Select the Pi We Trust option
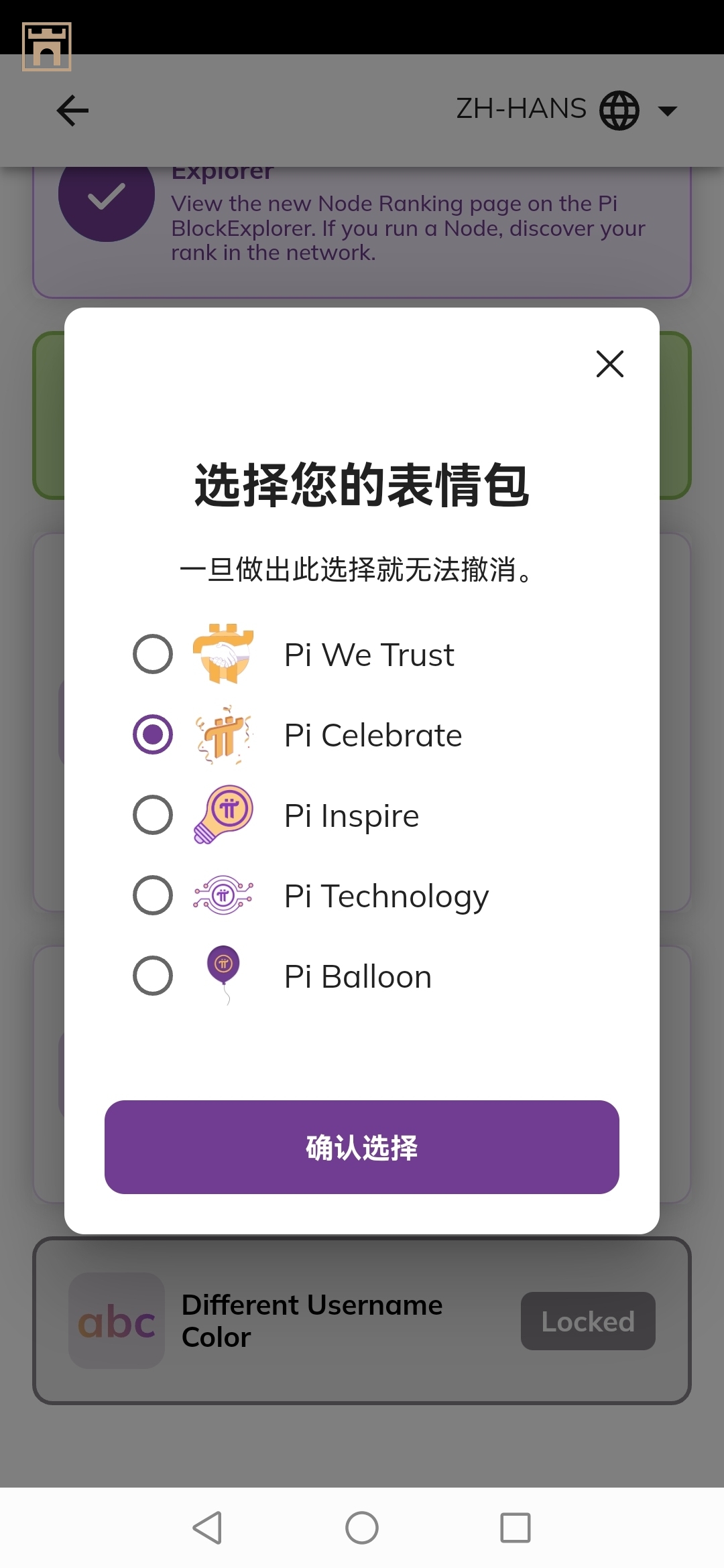The height and width of the screenshot is (1568, 724). pyautogui.click(x=153, y=654)
